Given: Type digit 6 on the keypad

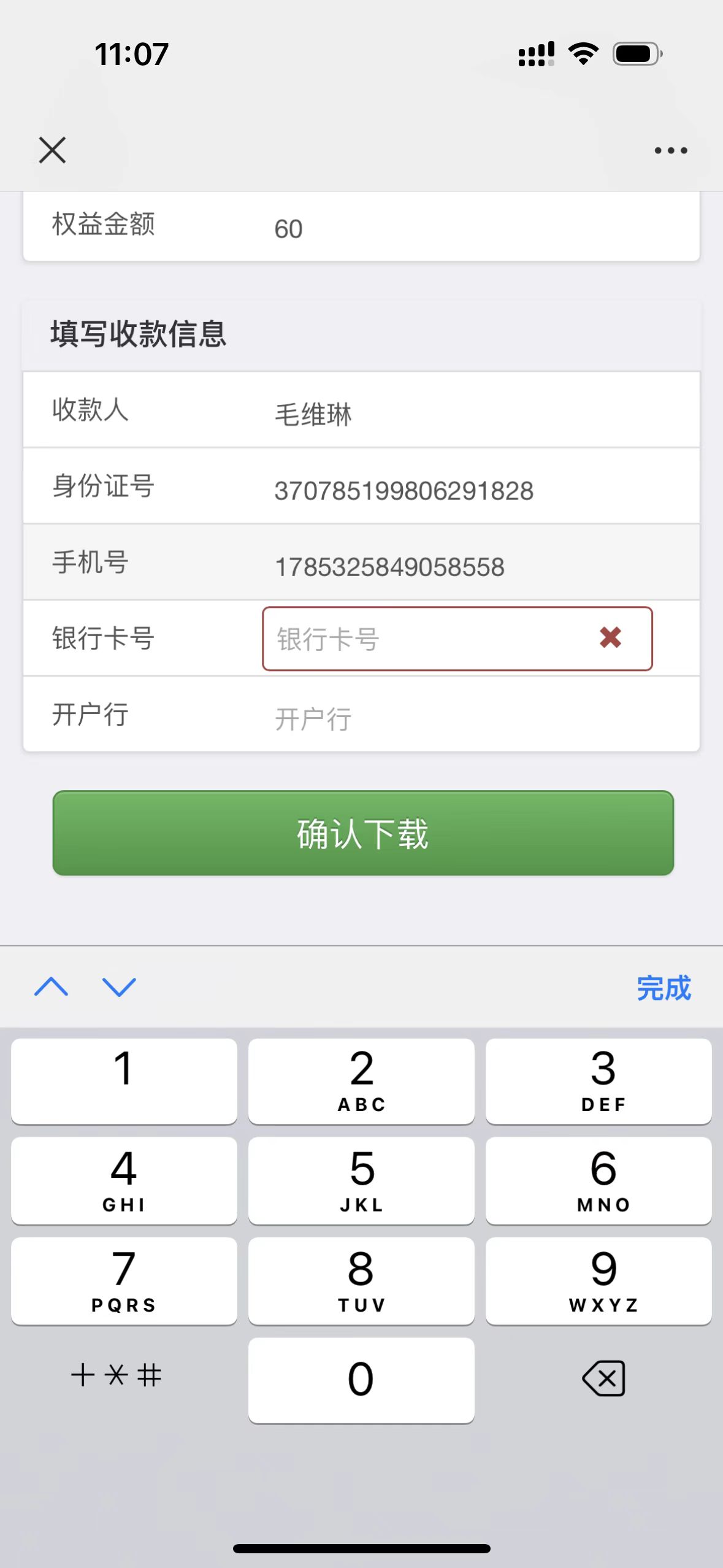Looking at the screenshot, I should 599,1180.
